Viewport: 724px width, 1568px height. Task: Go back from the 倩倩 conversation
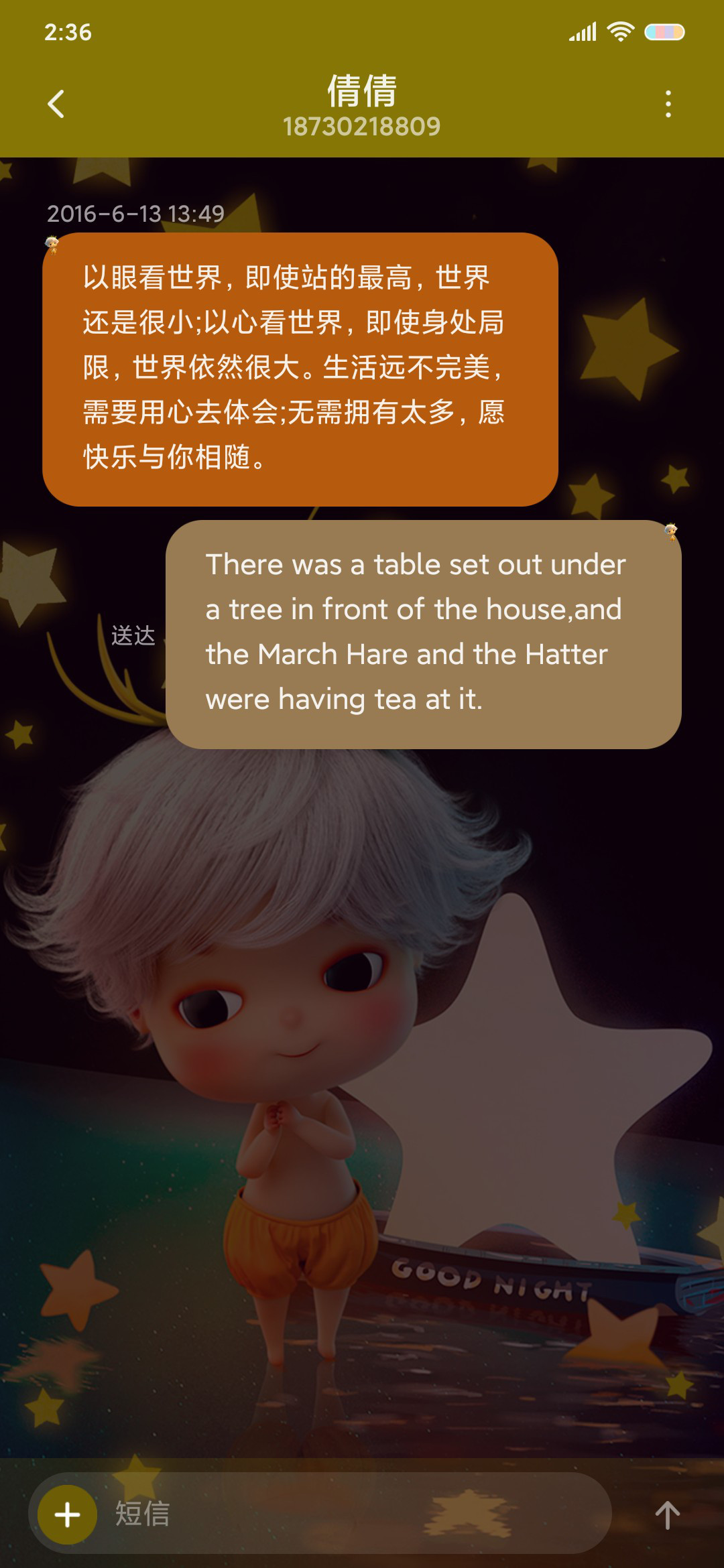point(56,104)
